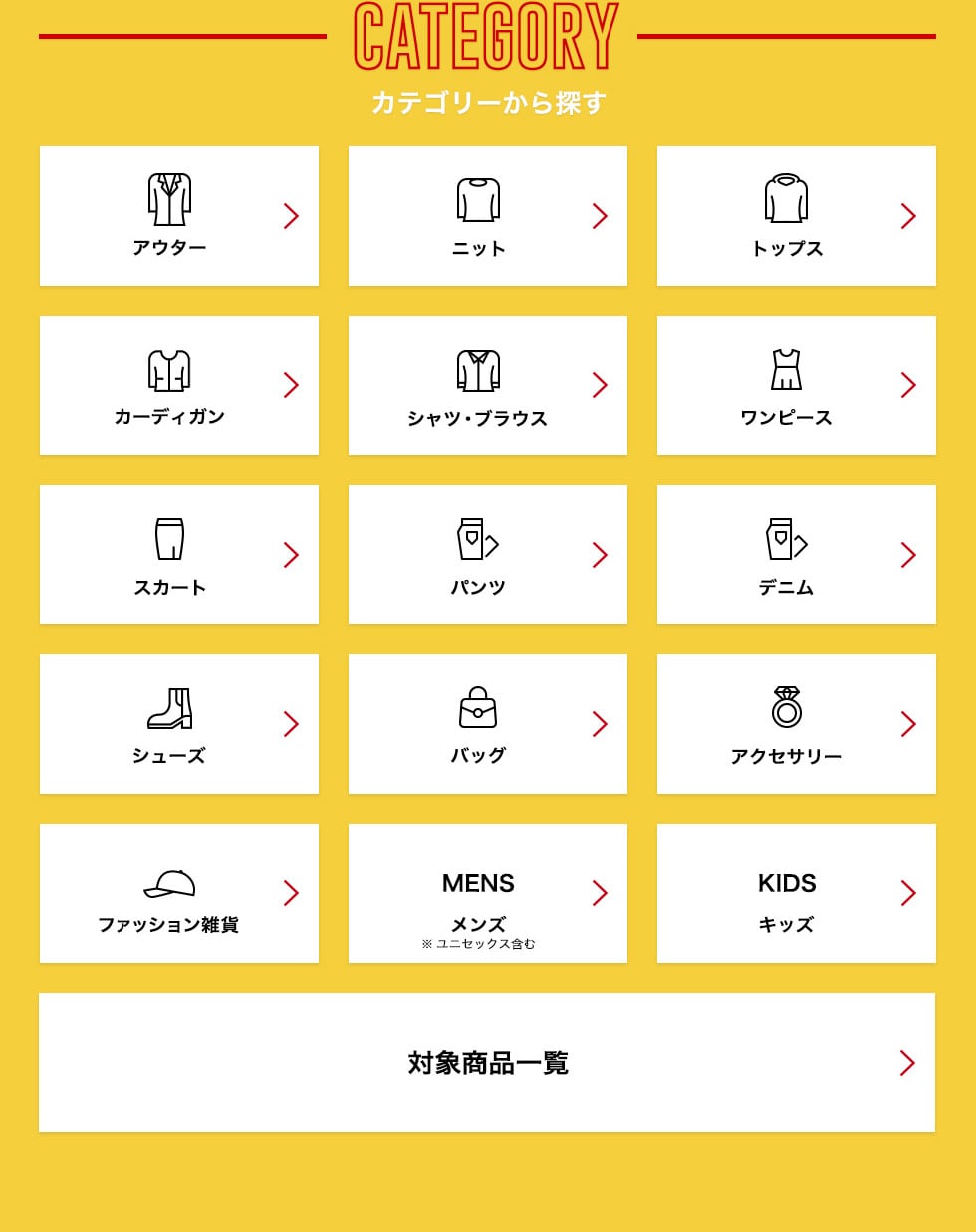Image resolution: width=976 pixels, height=1232 pixels.
Task: Browse the KIDS キッズ section
Action: [x=797, y=893]
